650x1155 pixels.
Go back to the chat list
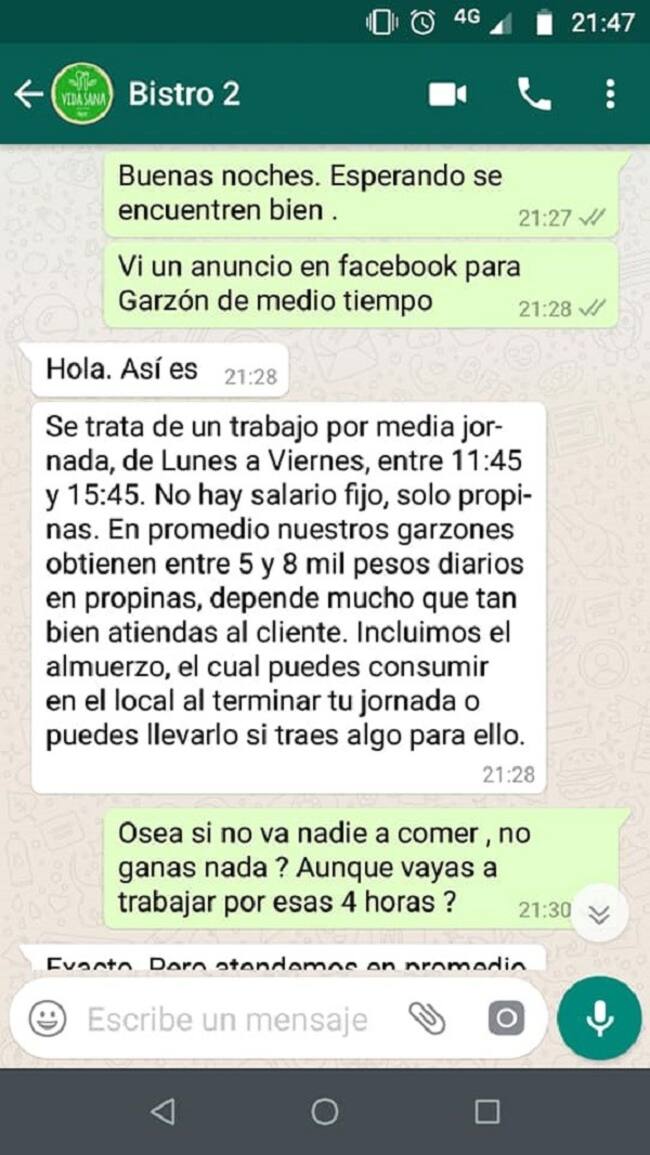[27, 94]
